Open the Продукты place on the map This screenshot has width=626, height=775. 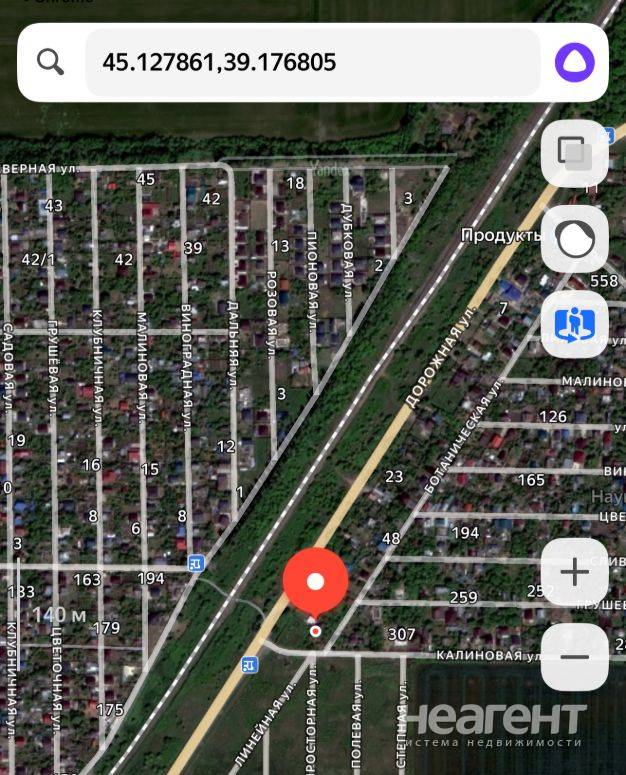point(499,236)
